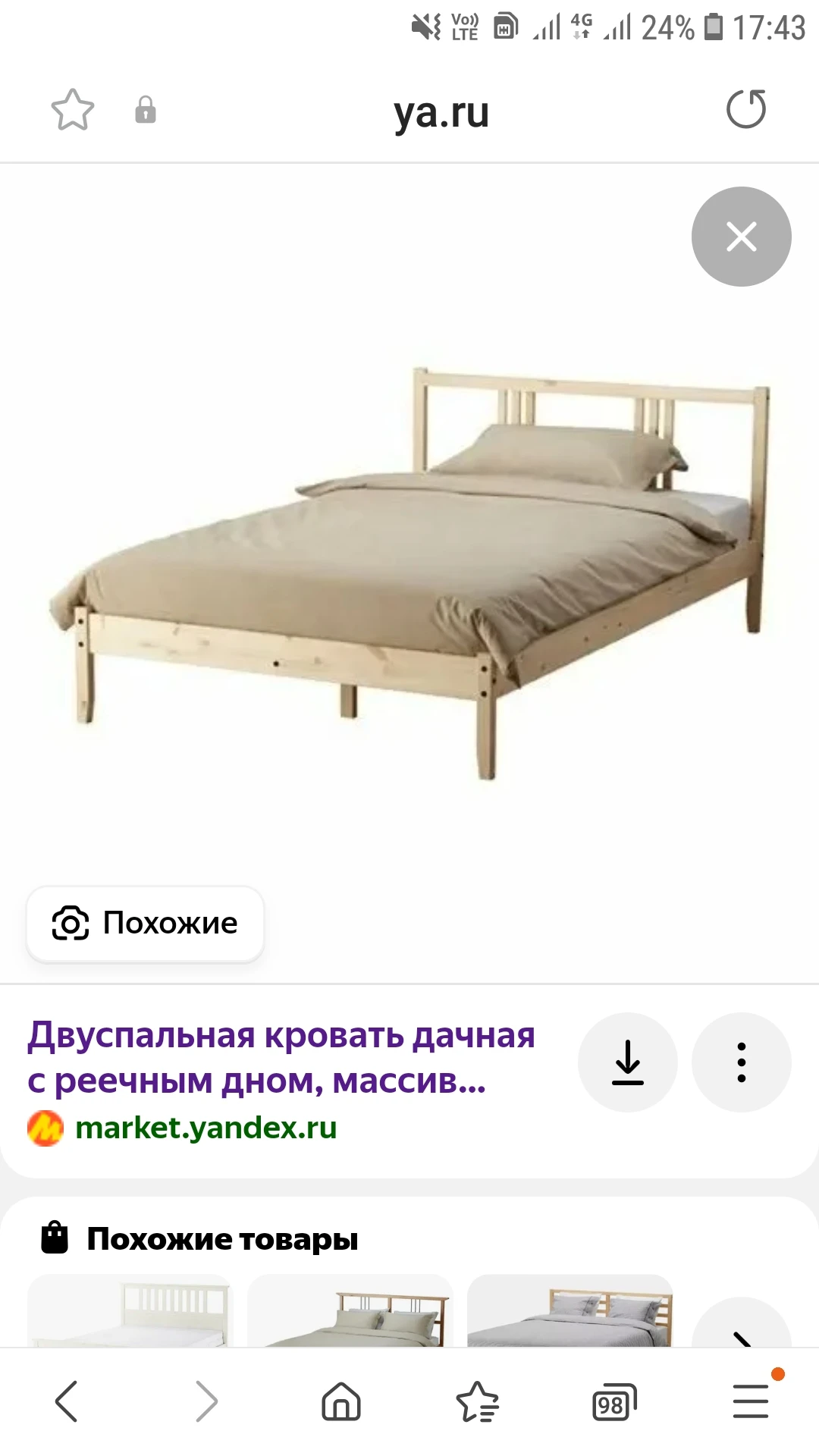Open the green bedding similar product
The height and width of the screenshot is (1456, 819).
tap(350, 1312)
